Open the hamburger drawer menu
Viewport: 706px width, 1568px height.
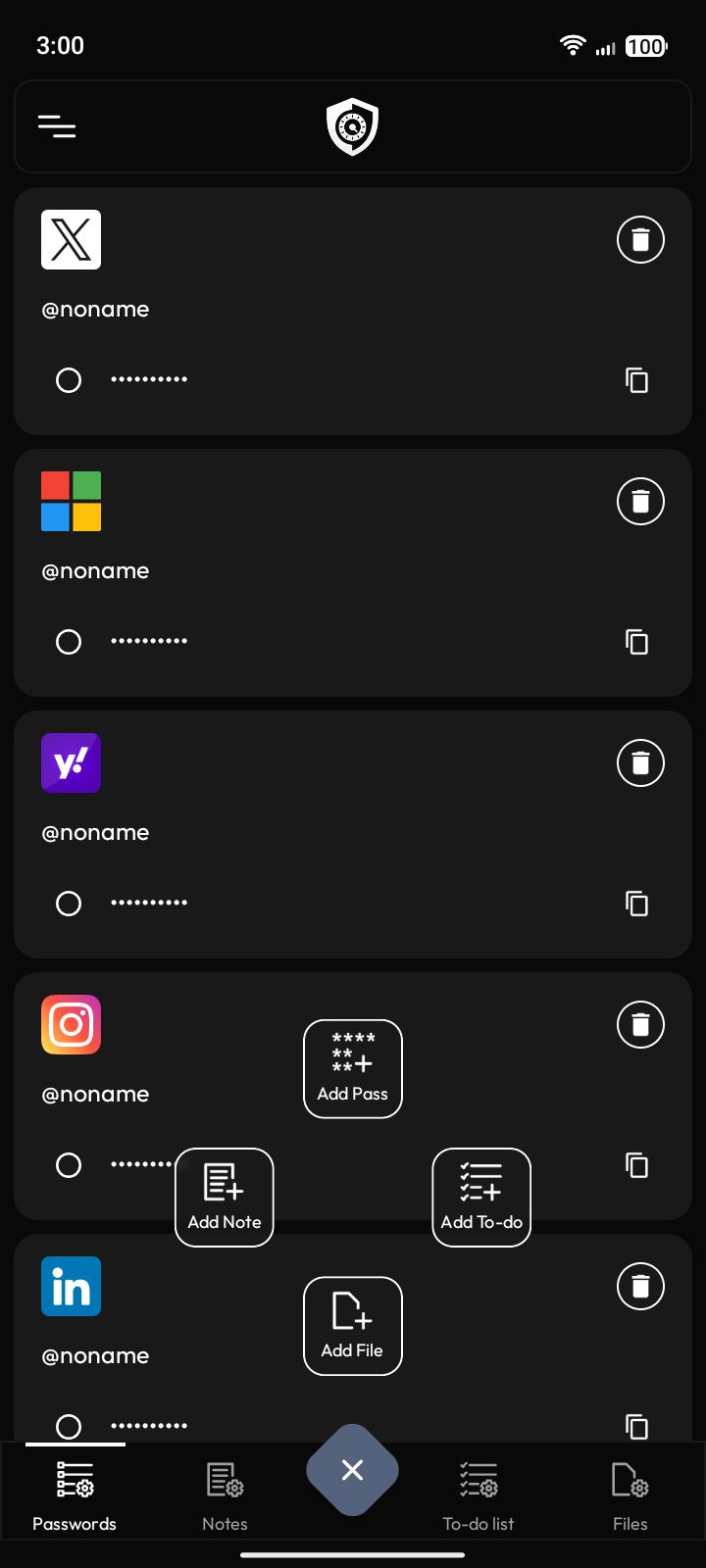(x=57, y=126)
